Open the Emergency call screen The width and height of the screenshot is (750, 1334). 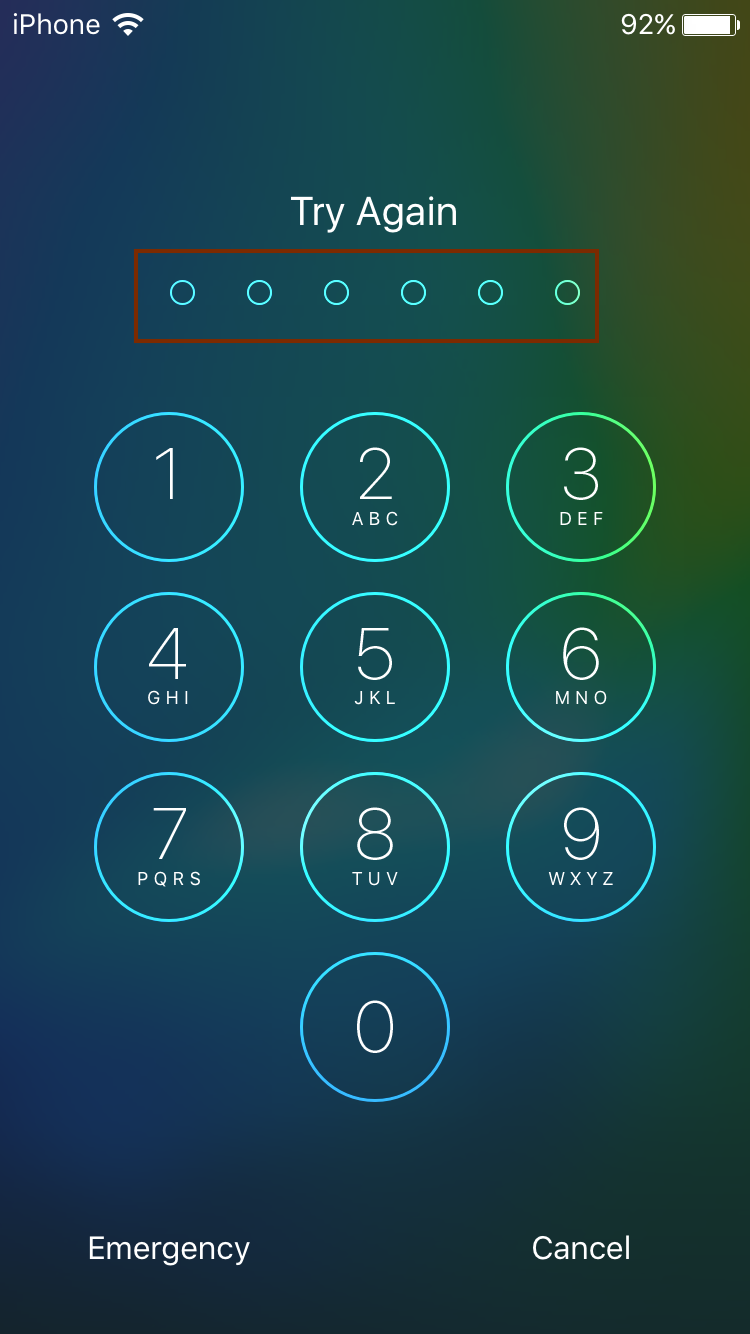(x=169, y=1248)
